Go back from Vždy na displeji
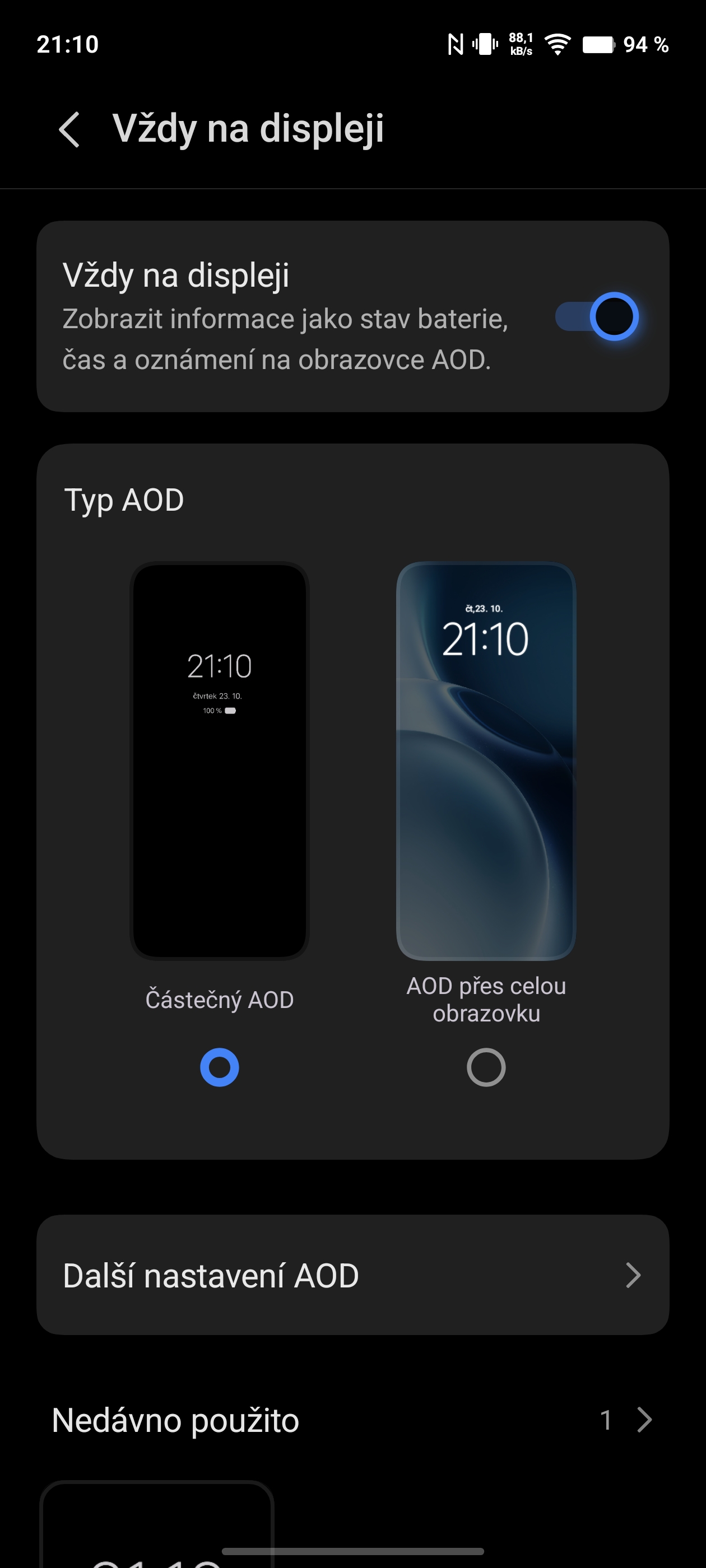 69,129
